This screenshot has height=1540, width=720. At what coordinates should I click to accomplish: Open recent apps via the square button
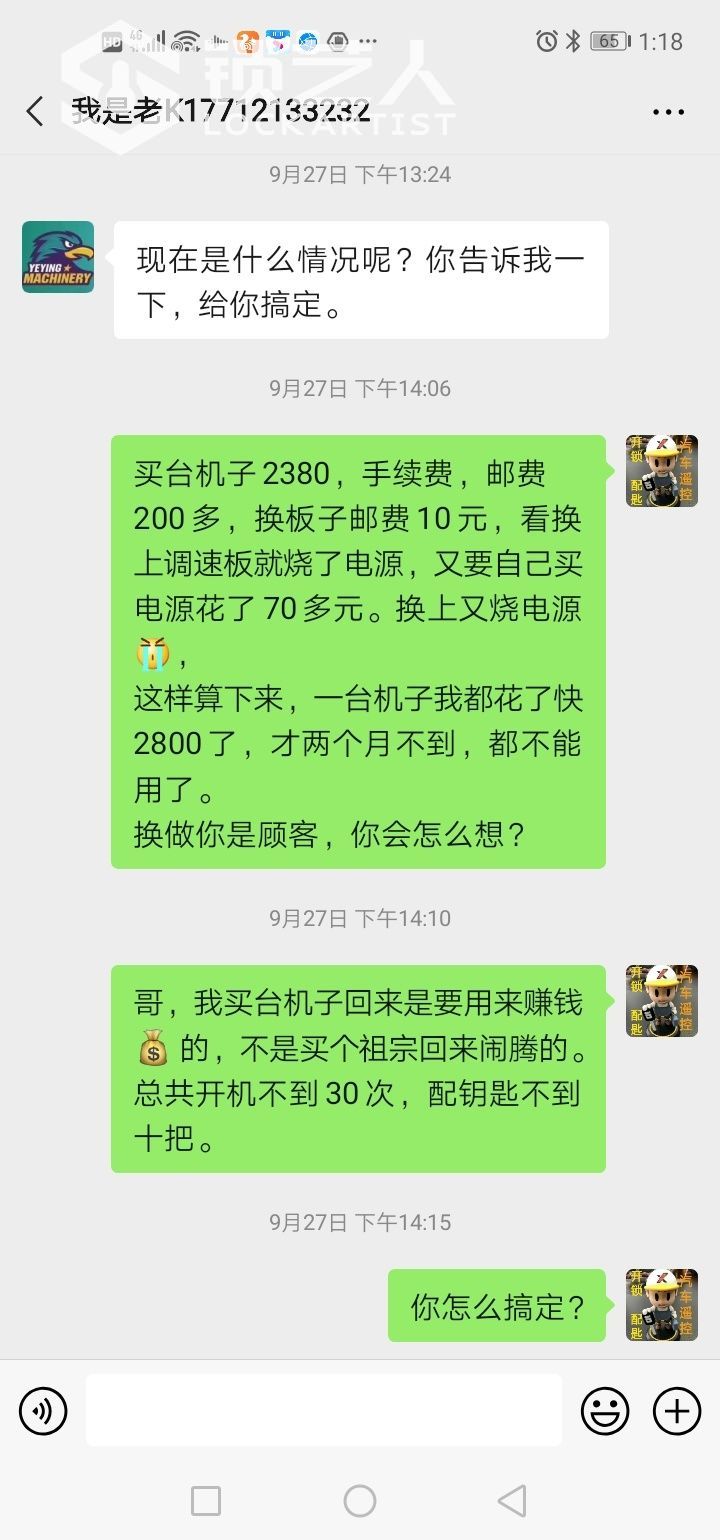tap(206, 1500)
